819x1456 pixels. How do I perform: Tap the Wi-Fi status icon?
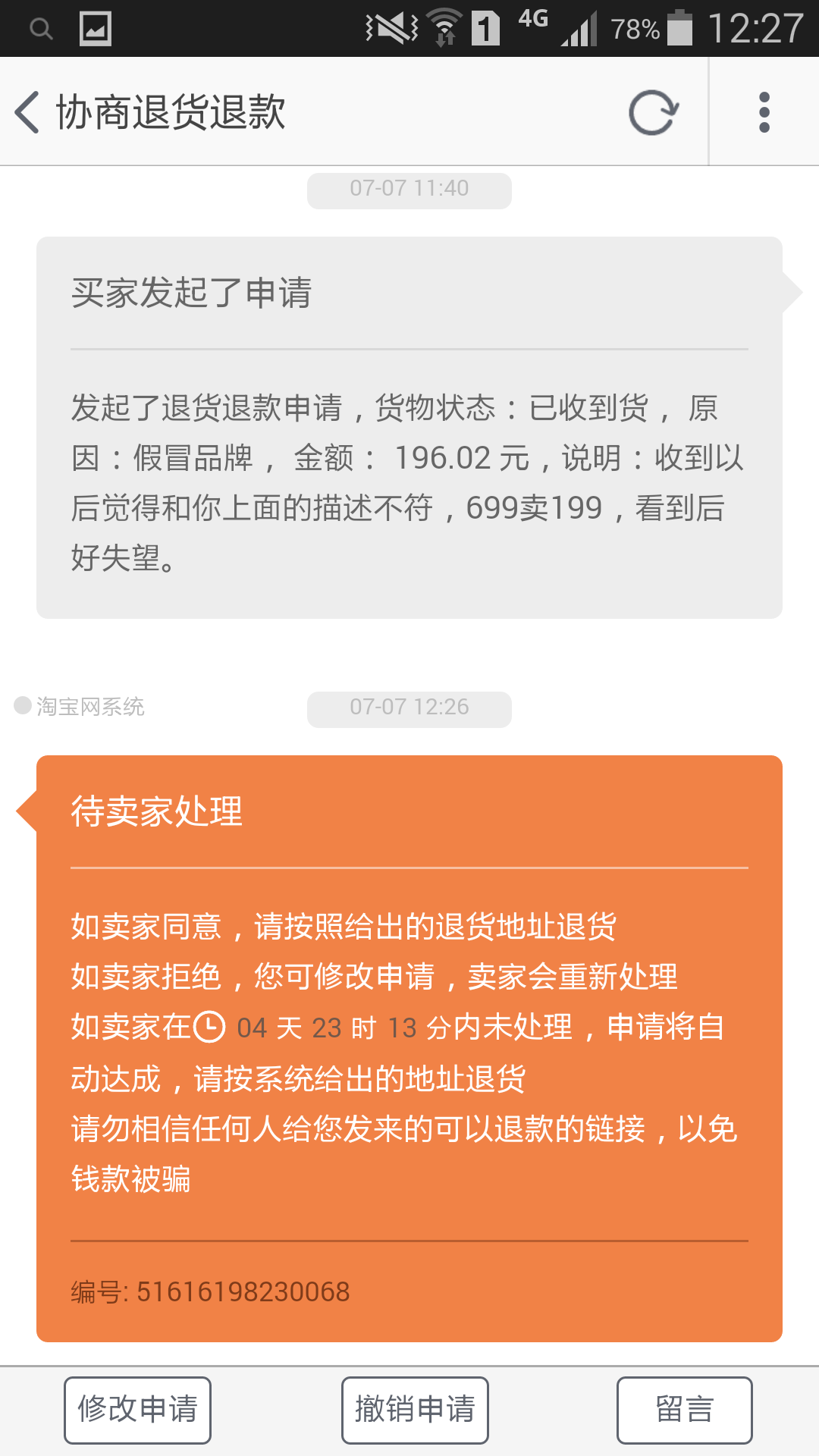[x=444, y=25]
